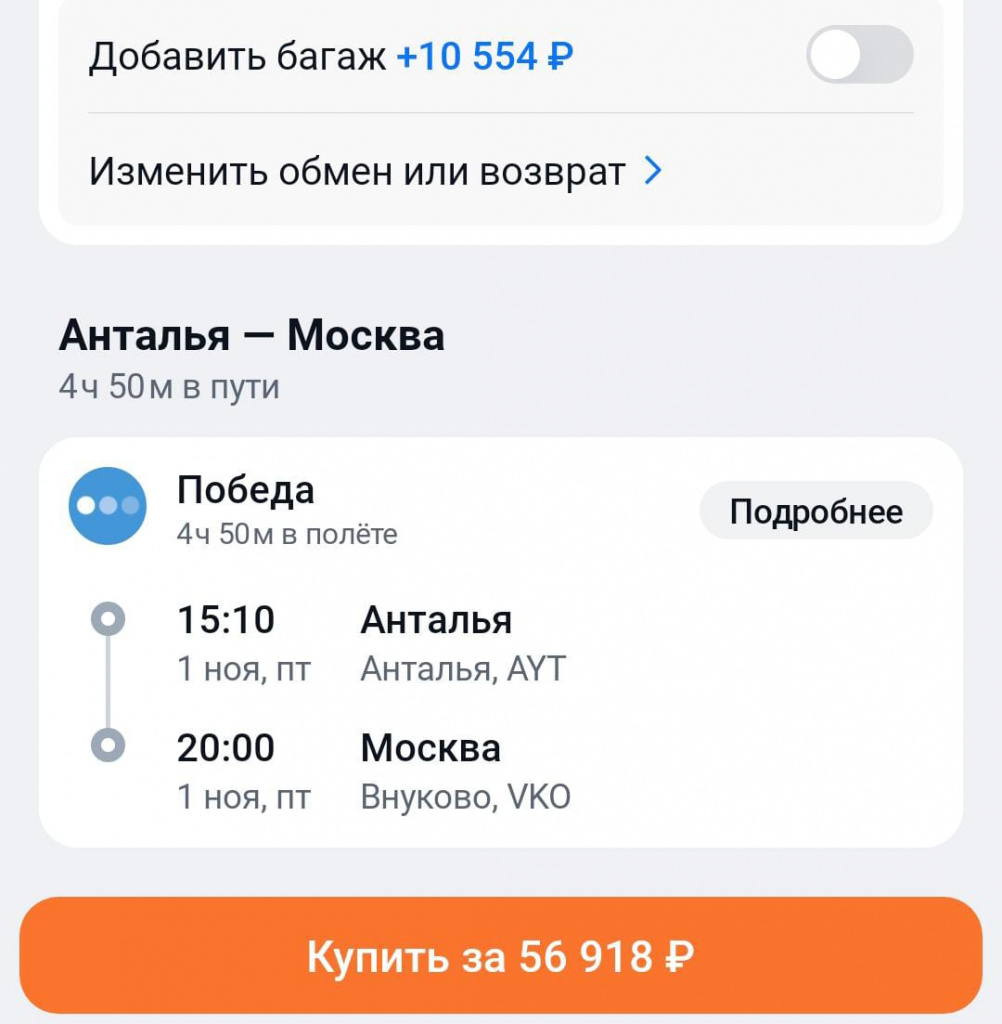Viewport: 1002px width, 1024px height.
Task: Enable the «Добавить багаж» switch
Action: coord(859,55)
